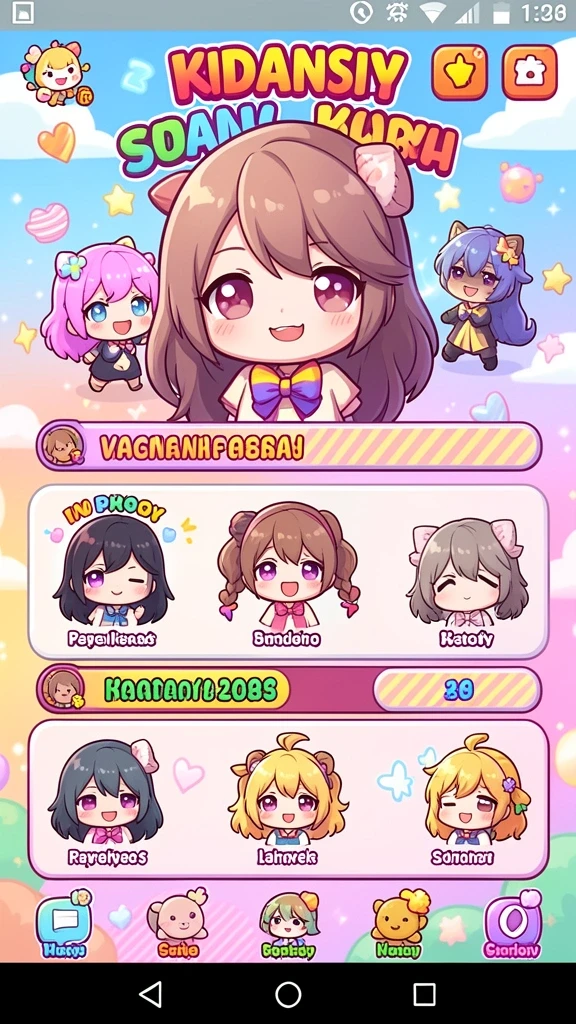
Task: Tap the orange thumbs-up button at top
Action: [x=460, y=72]
